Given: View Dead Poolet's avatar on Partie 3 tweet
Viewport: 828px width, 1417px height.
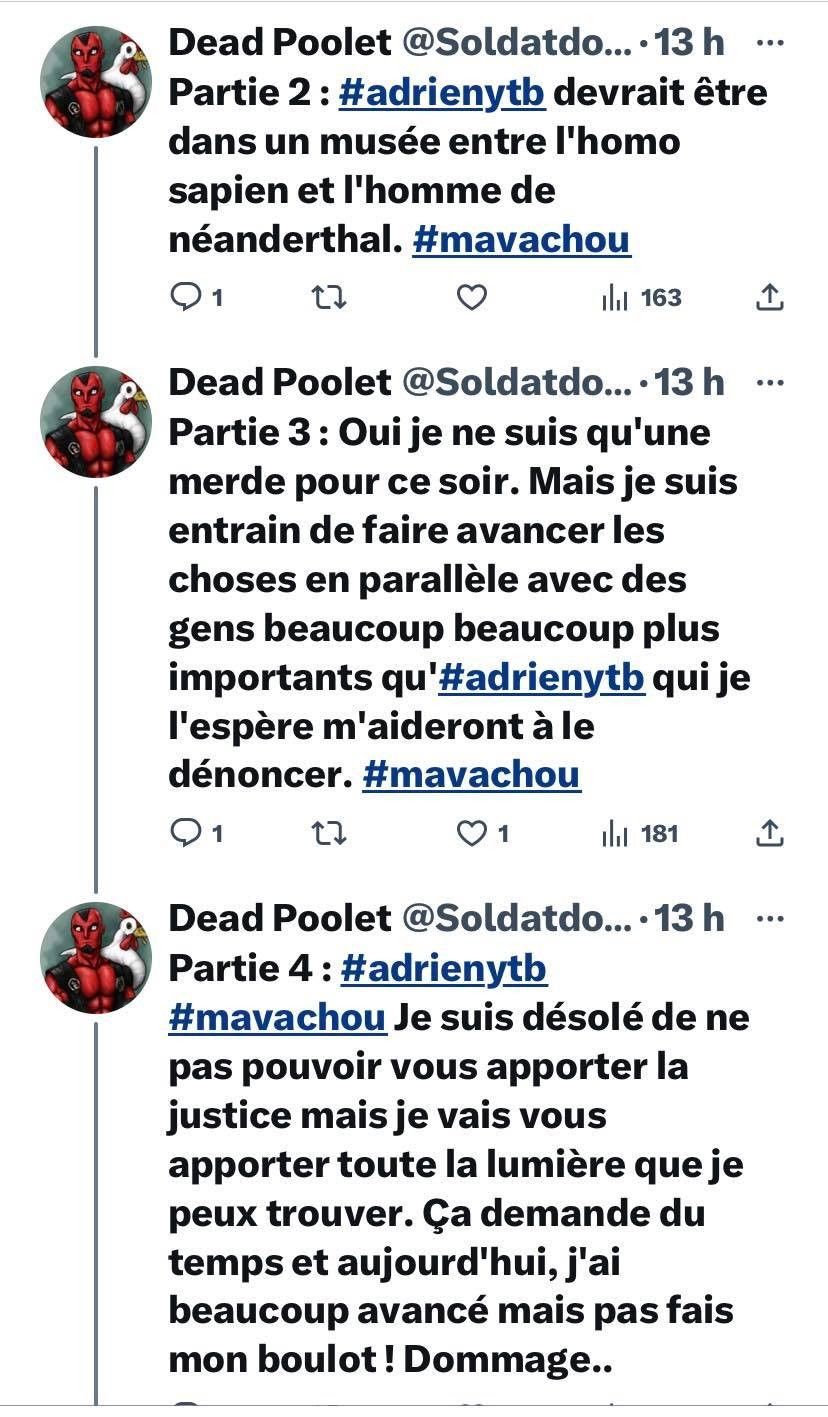Looking at the screenshot, I should [x=95, y=421].
